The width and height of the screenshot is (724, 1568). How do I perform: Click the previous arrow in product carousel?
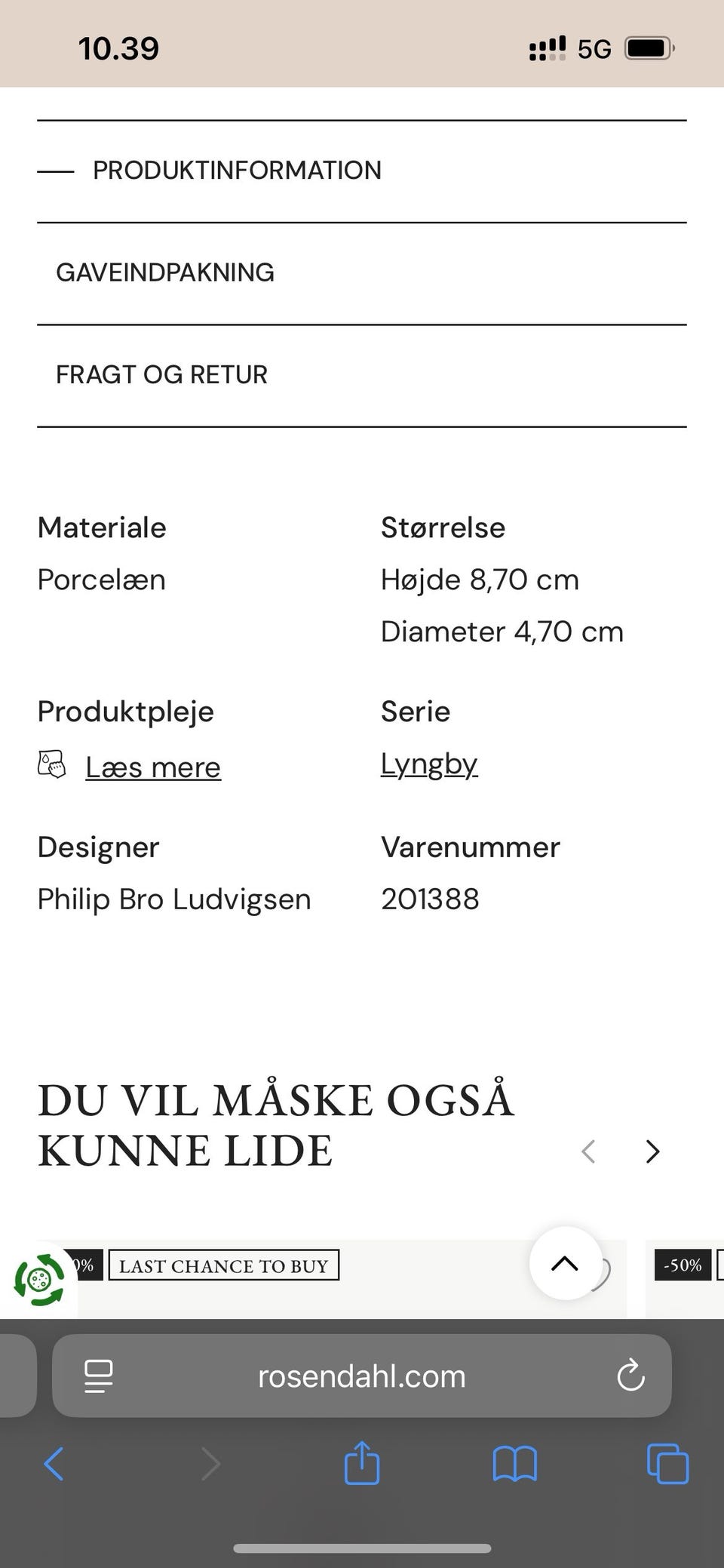click(x=589, y=1151)
